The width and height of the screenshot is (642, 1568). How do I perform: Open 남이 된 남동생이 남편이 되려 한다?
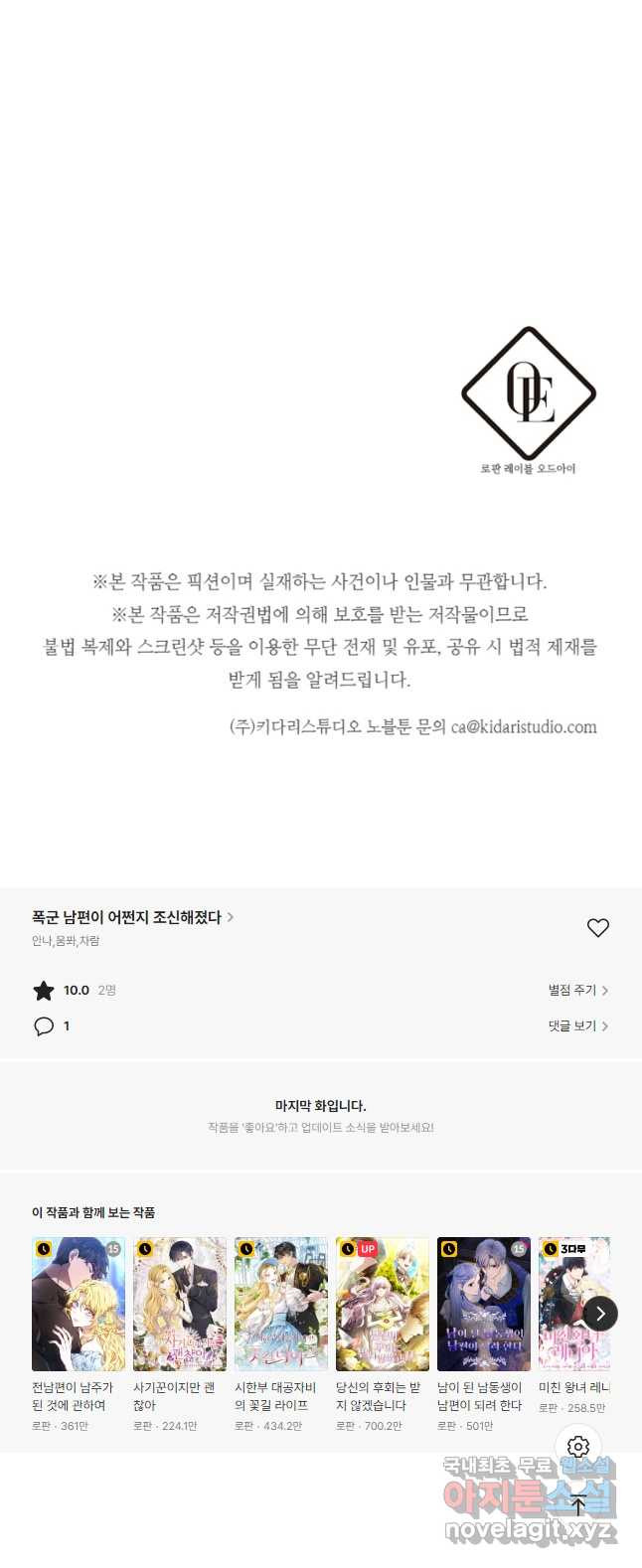point(484,1305)
